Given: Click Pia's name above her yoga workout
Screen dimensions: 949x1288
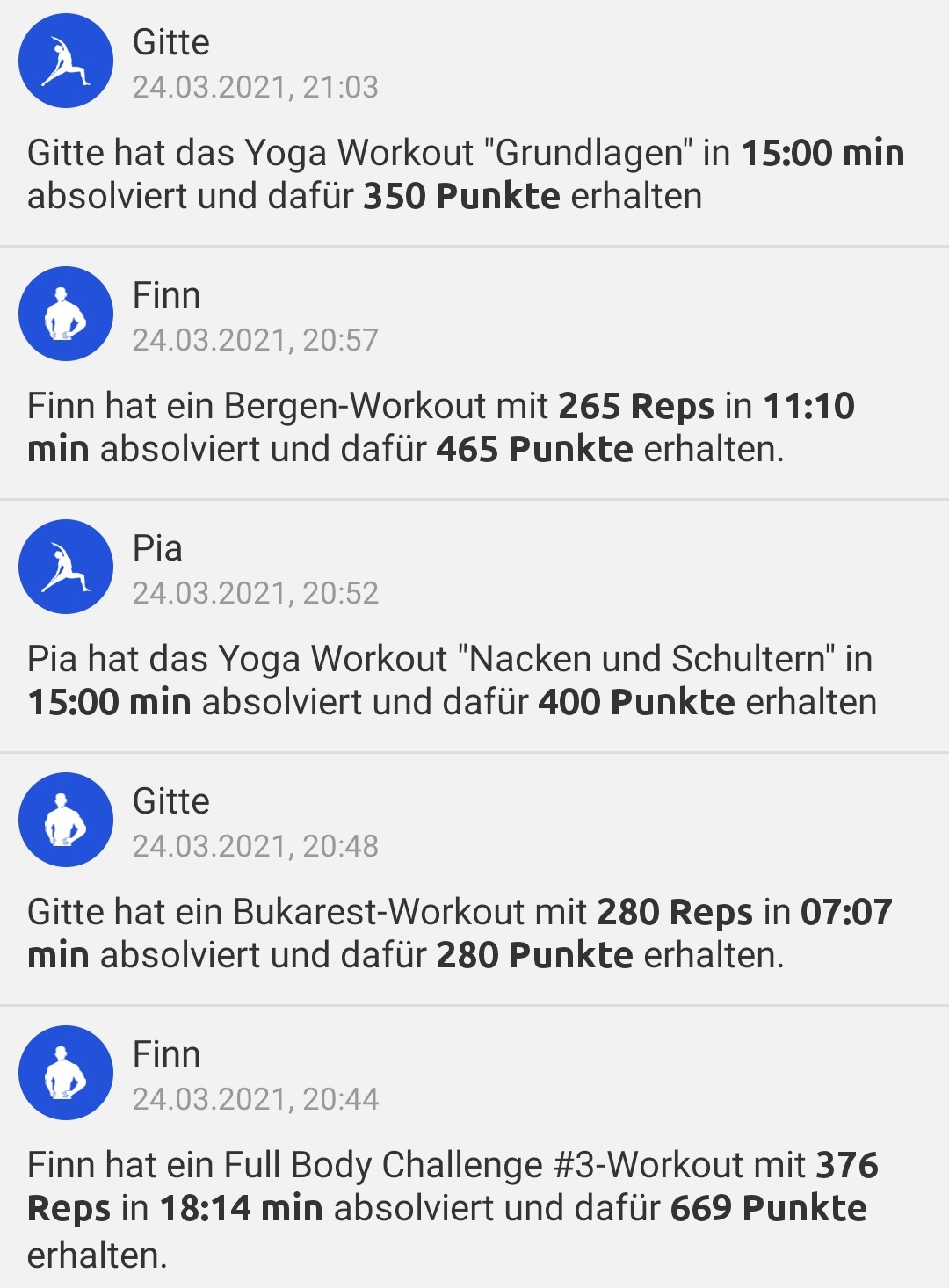Looking at the screenshot, I should tap(156, 548).
